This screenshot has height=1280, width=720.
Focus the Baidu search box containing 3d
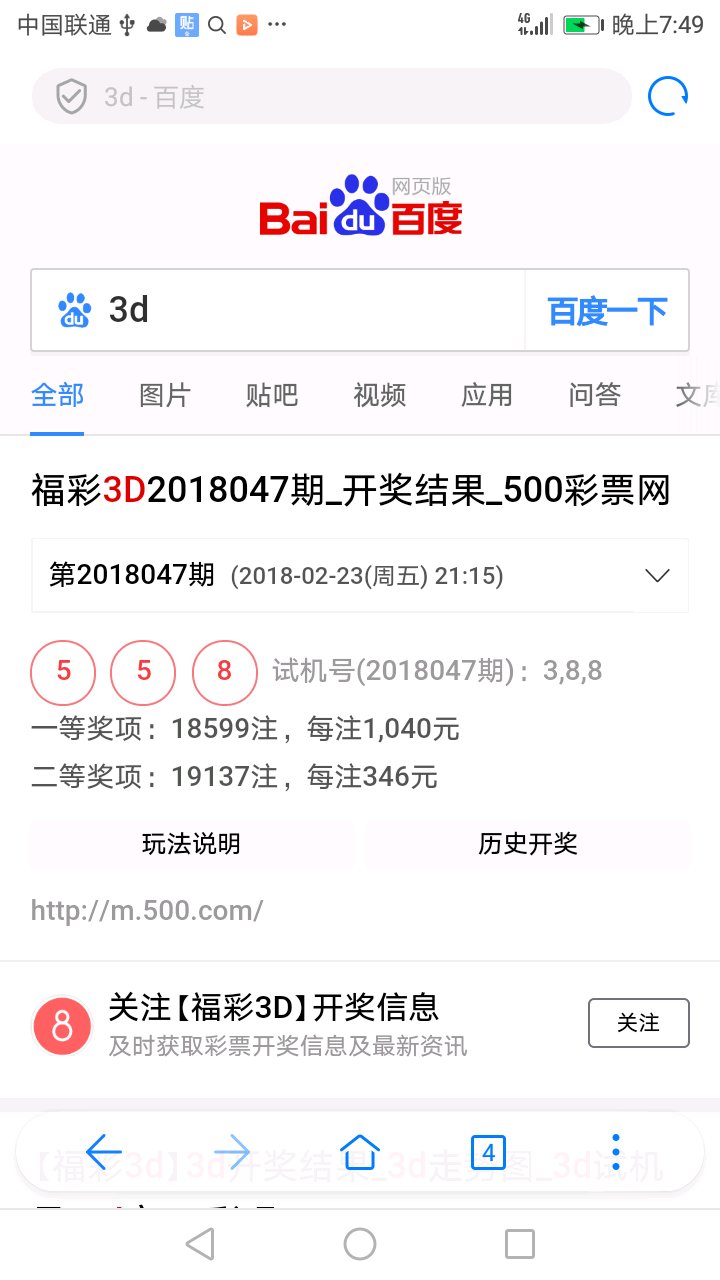[278, 310]
